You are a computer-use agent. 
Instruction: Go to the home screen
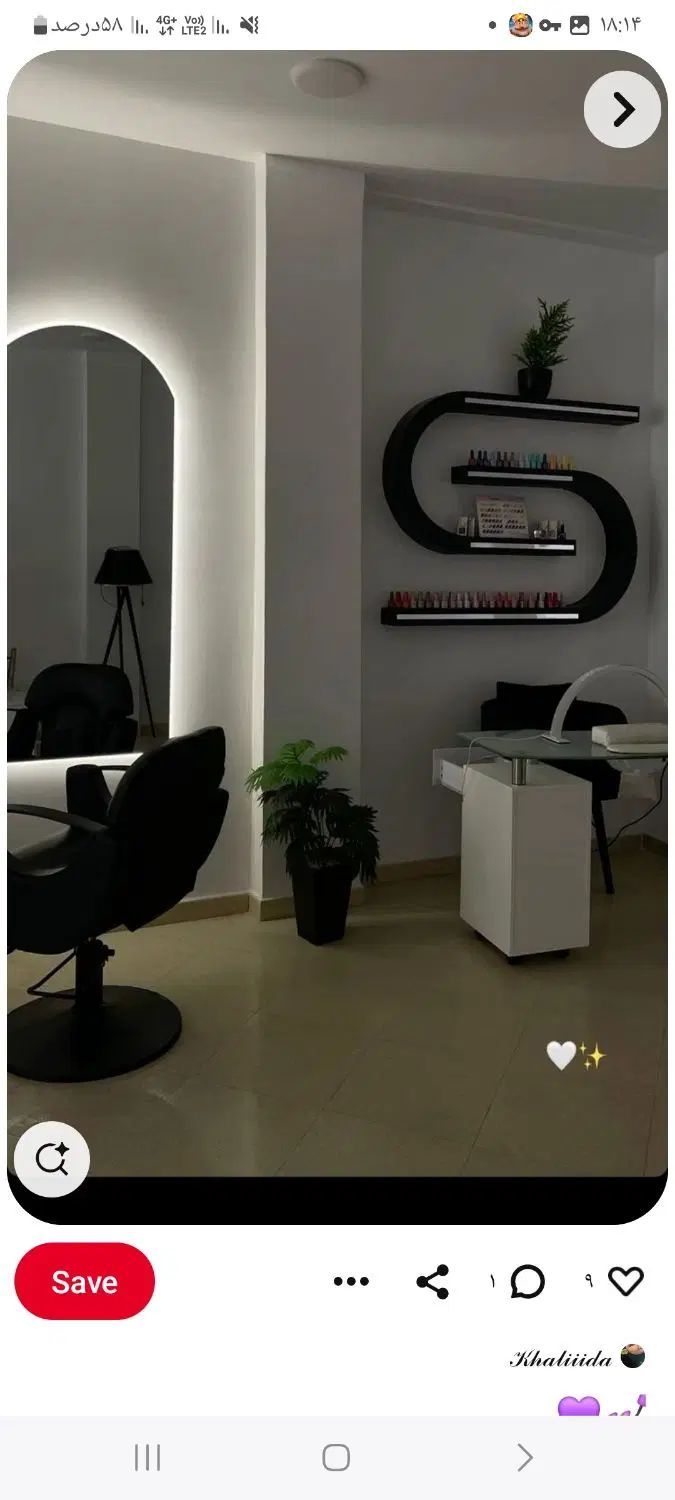click(x=336, y=1457)
